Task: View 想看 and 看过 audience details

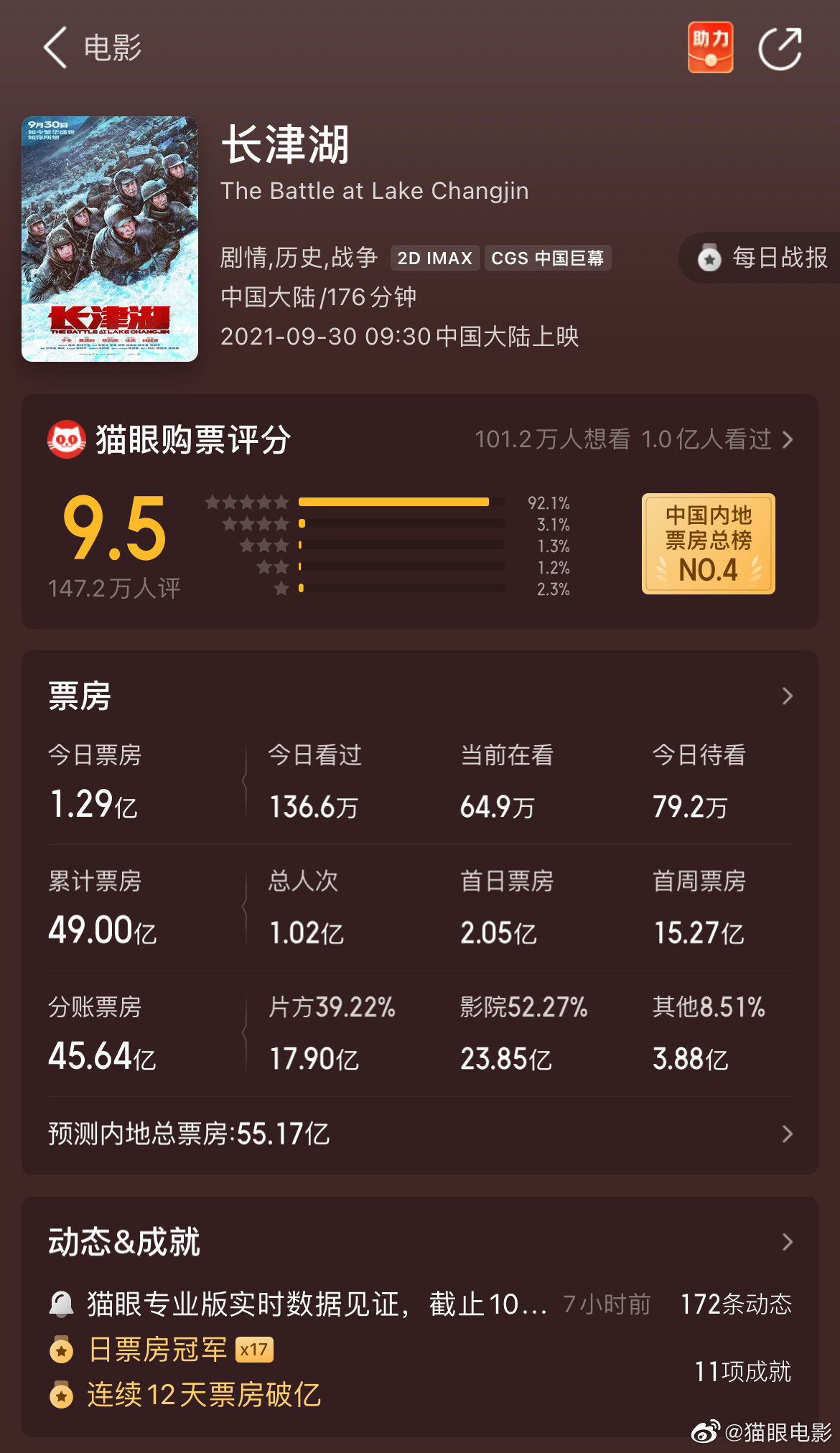Action: pos(634,439)
